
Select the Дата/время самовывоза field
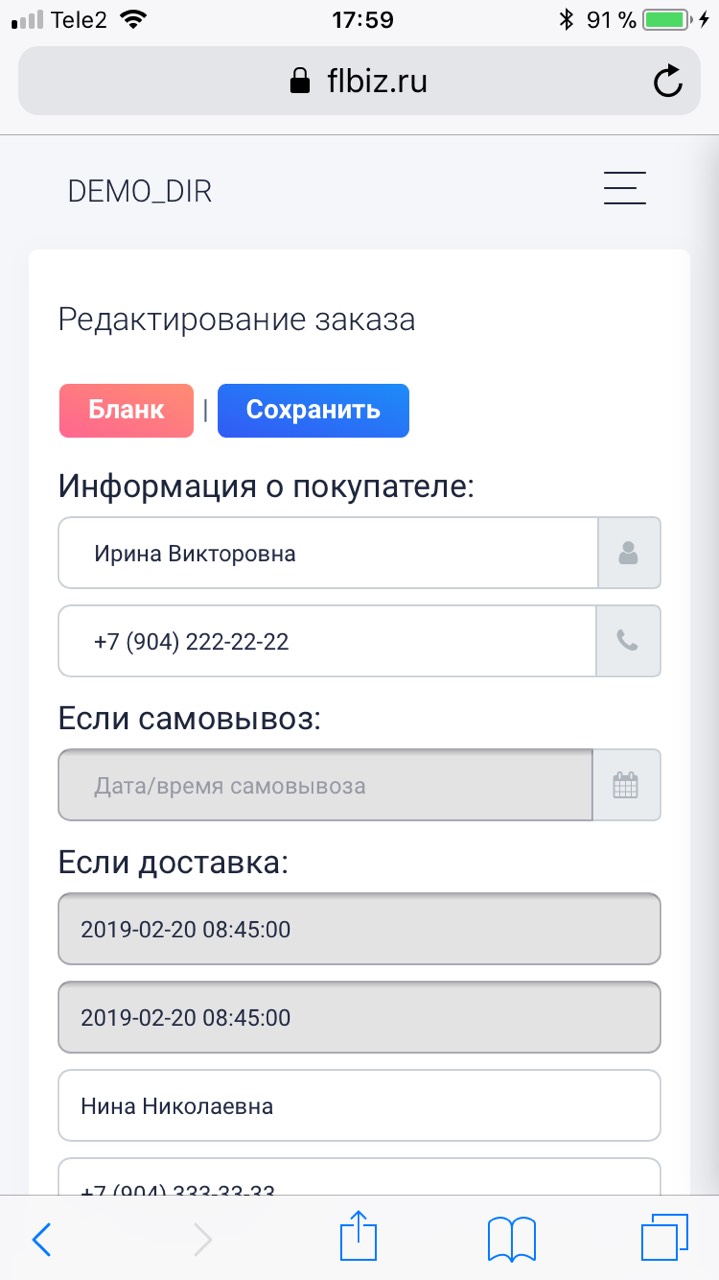(x=325, y=785)
